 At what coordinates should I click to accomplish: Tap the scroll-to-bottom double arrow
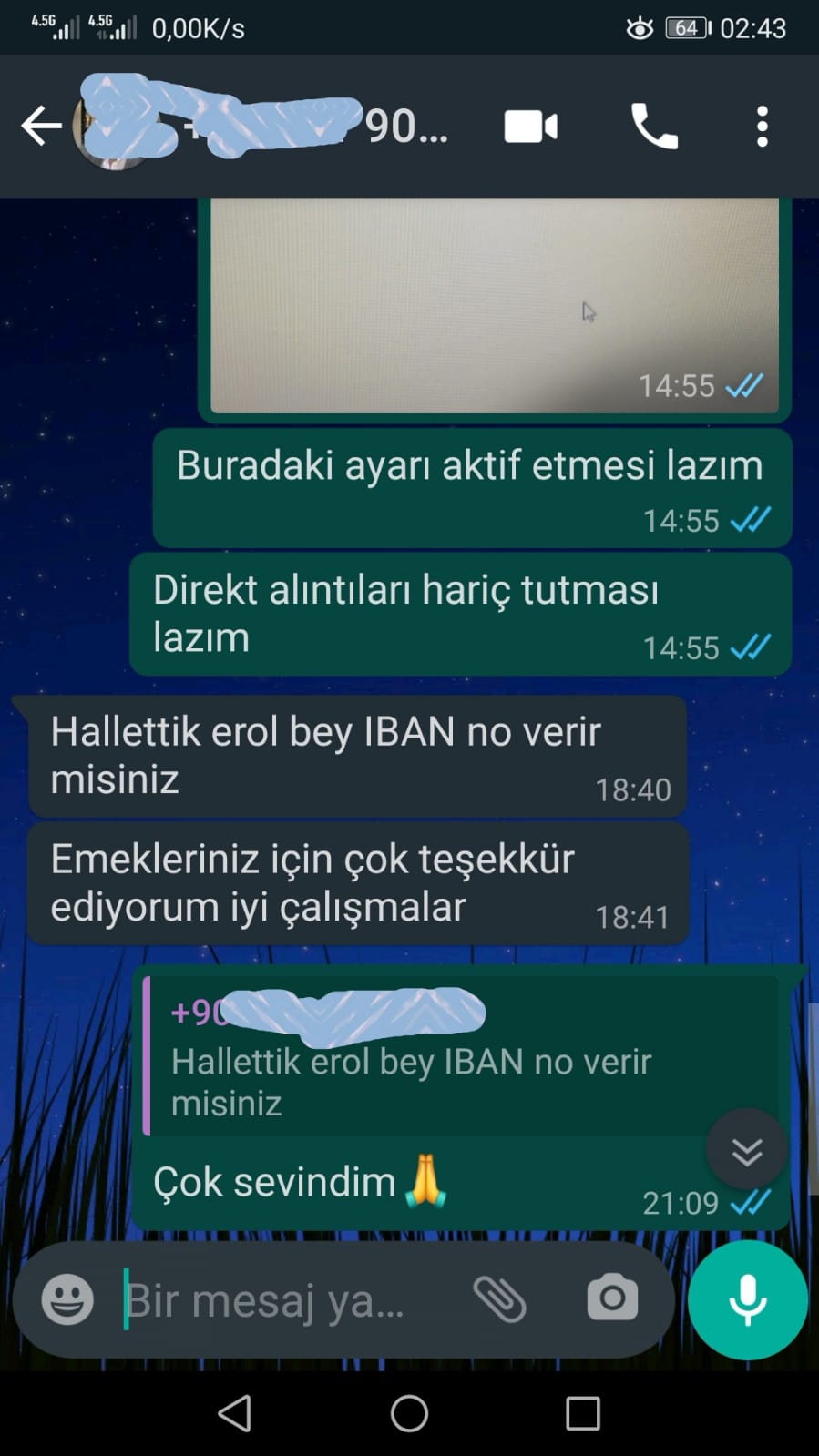point(747,1152)
